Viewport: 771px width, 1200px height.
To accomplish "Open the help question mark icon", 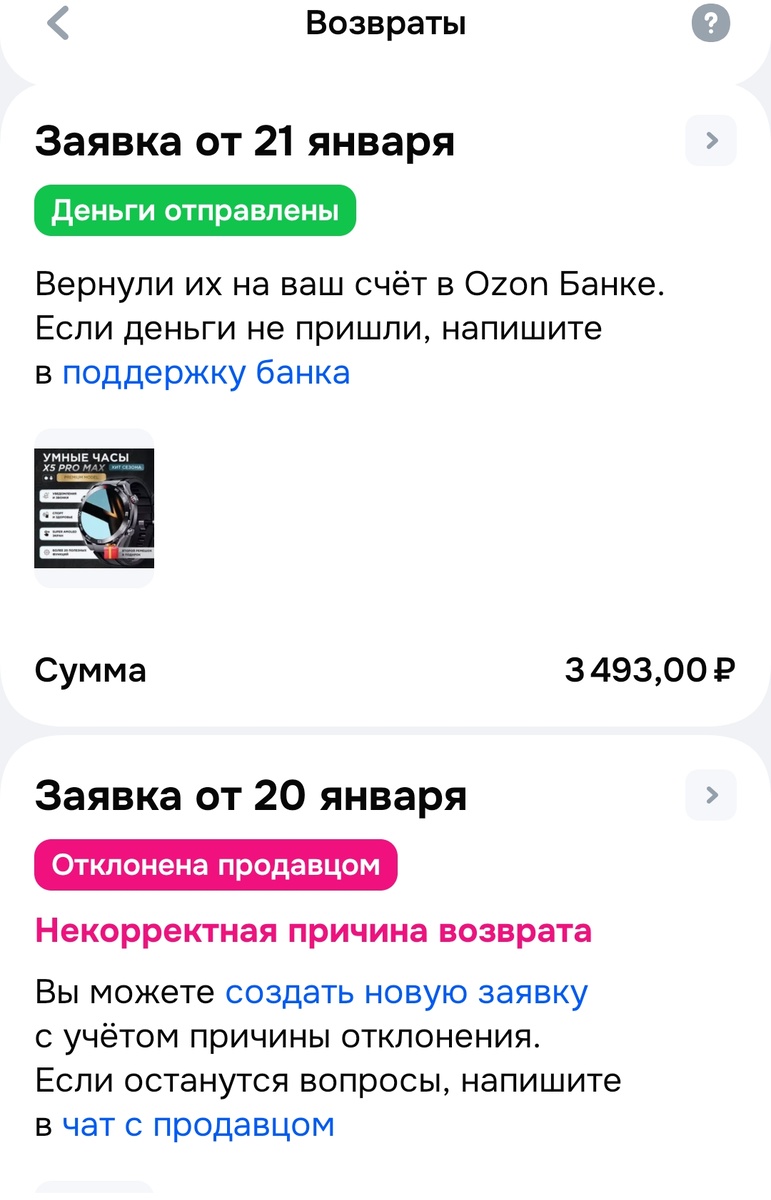I will [x=711, y=23].
